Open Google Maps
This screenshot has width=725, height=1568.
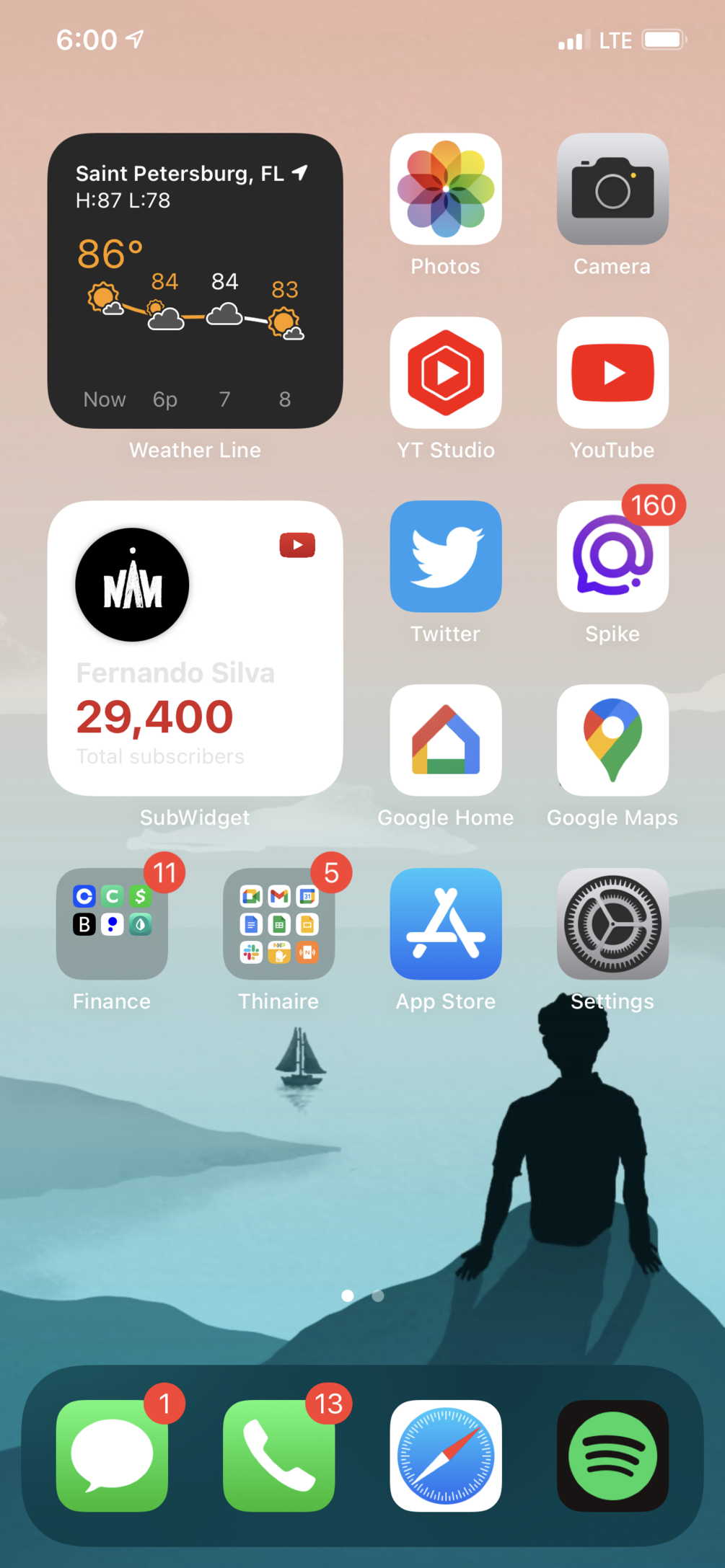(612, 740)
